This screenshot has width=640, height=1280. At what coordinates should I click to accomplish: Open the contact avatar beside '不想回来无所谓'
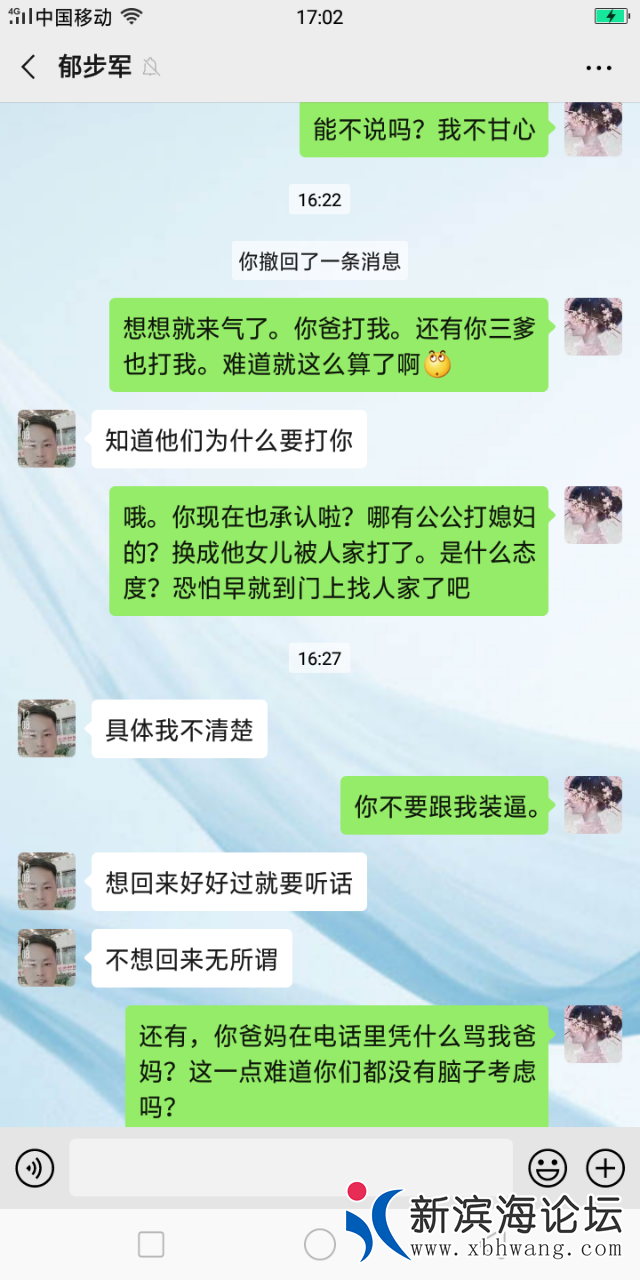(47, 958)
